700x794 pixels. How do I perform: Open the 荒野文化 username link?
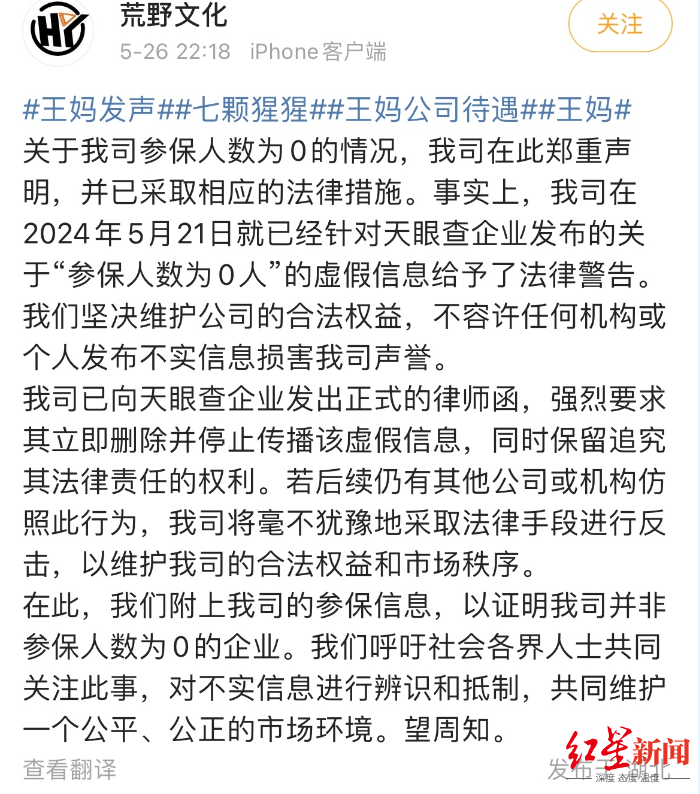coord(172,15)
